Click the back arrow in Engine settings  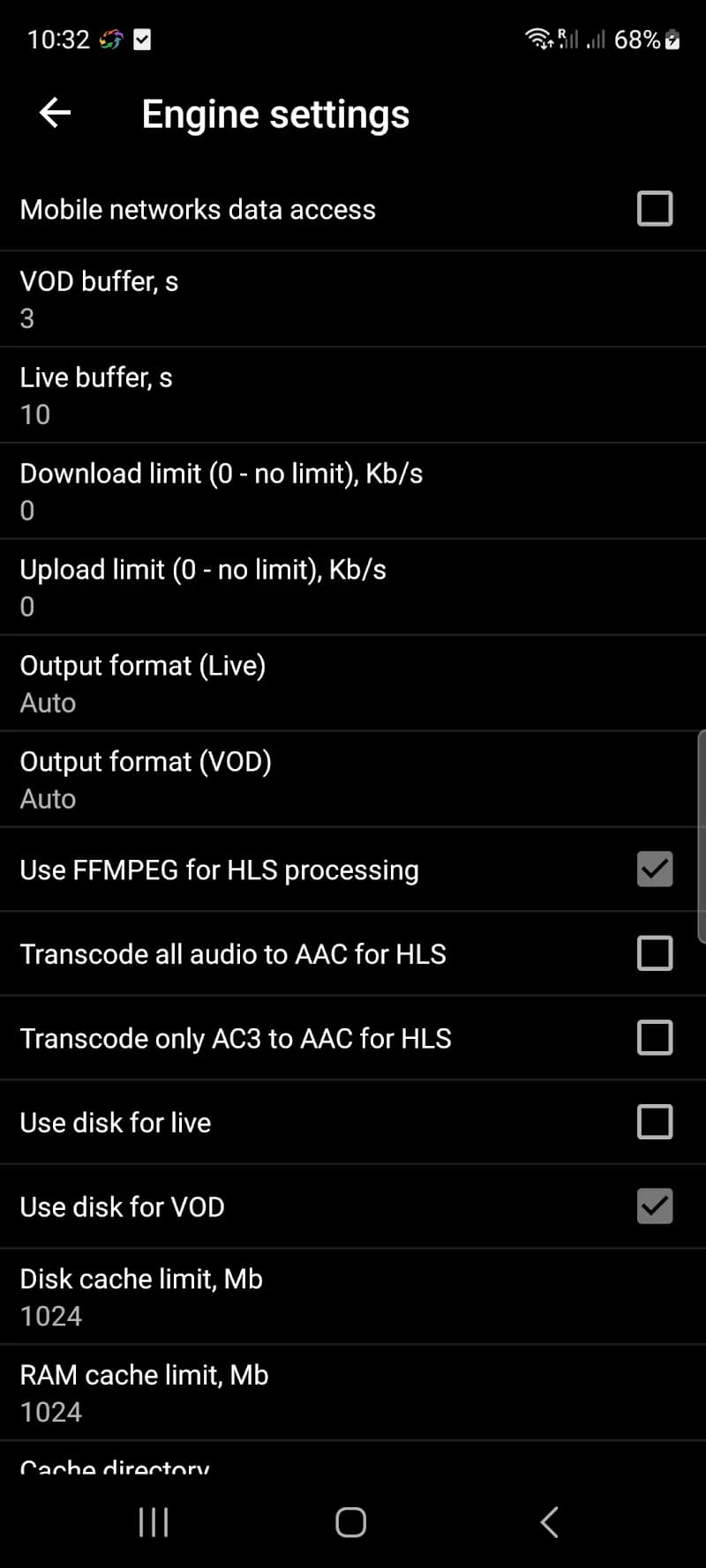pos(53,113)
